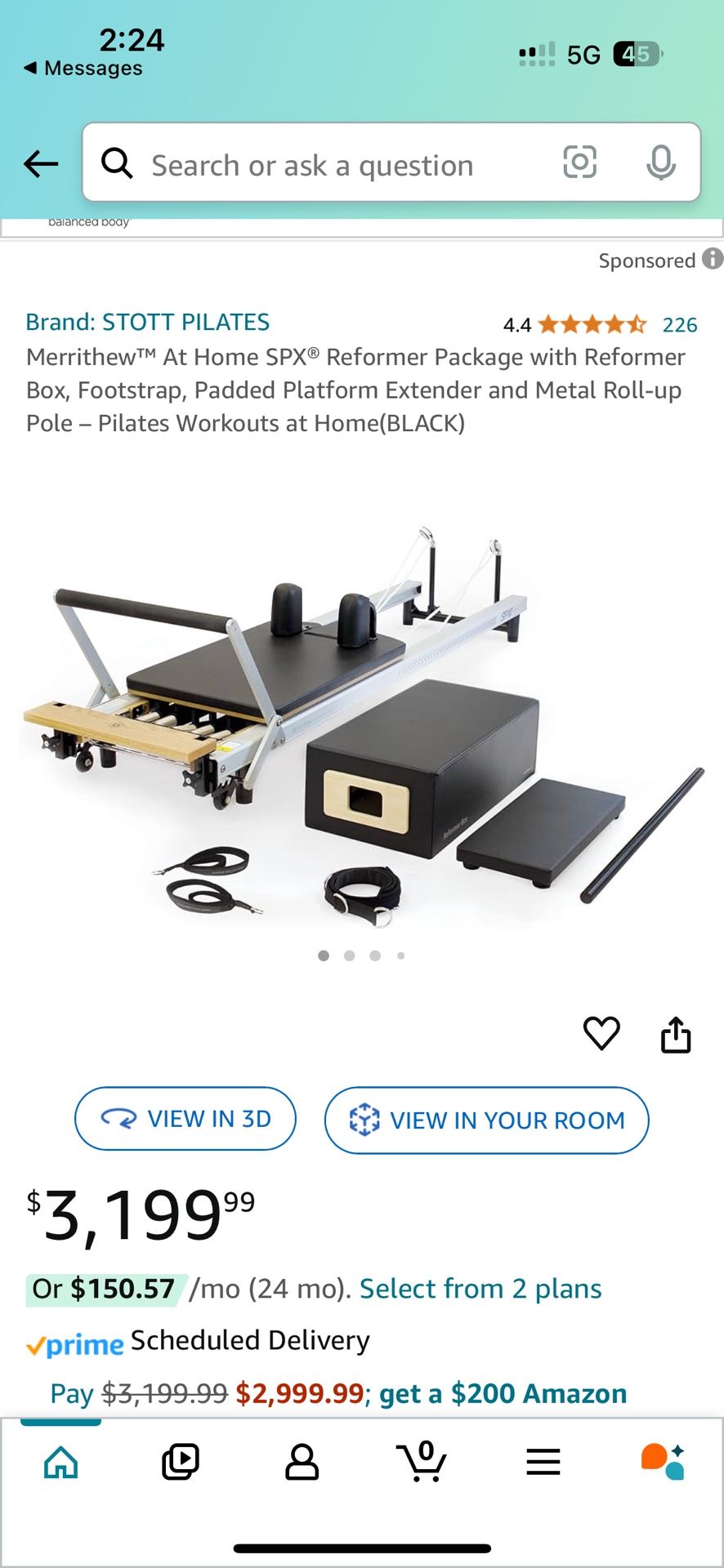The image size is (724, 1568).
Task: Open the video Inspire tab
Action: click(x=181, y=1461)
